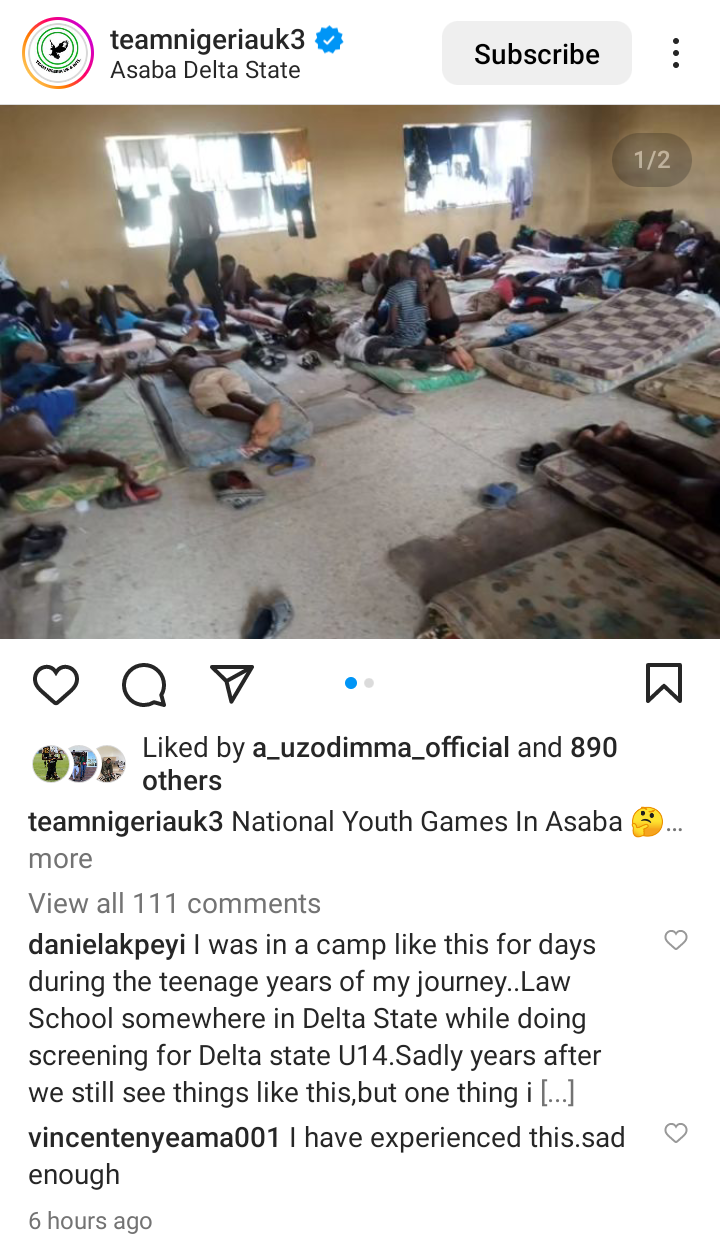Bookmark this post
The width and height of the screenshot is (720, 1245).
click(x=664, y=684)
